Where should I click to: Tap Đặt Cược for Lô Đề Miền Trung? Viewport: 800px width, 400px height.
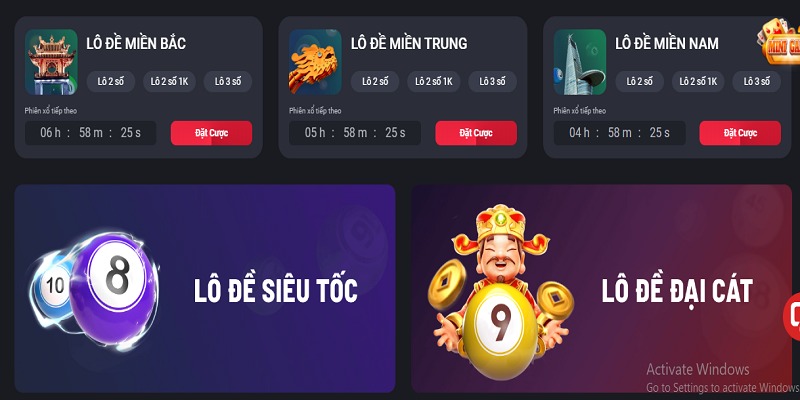(x=476, y=133)
